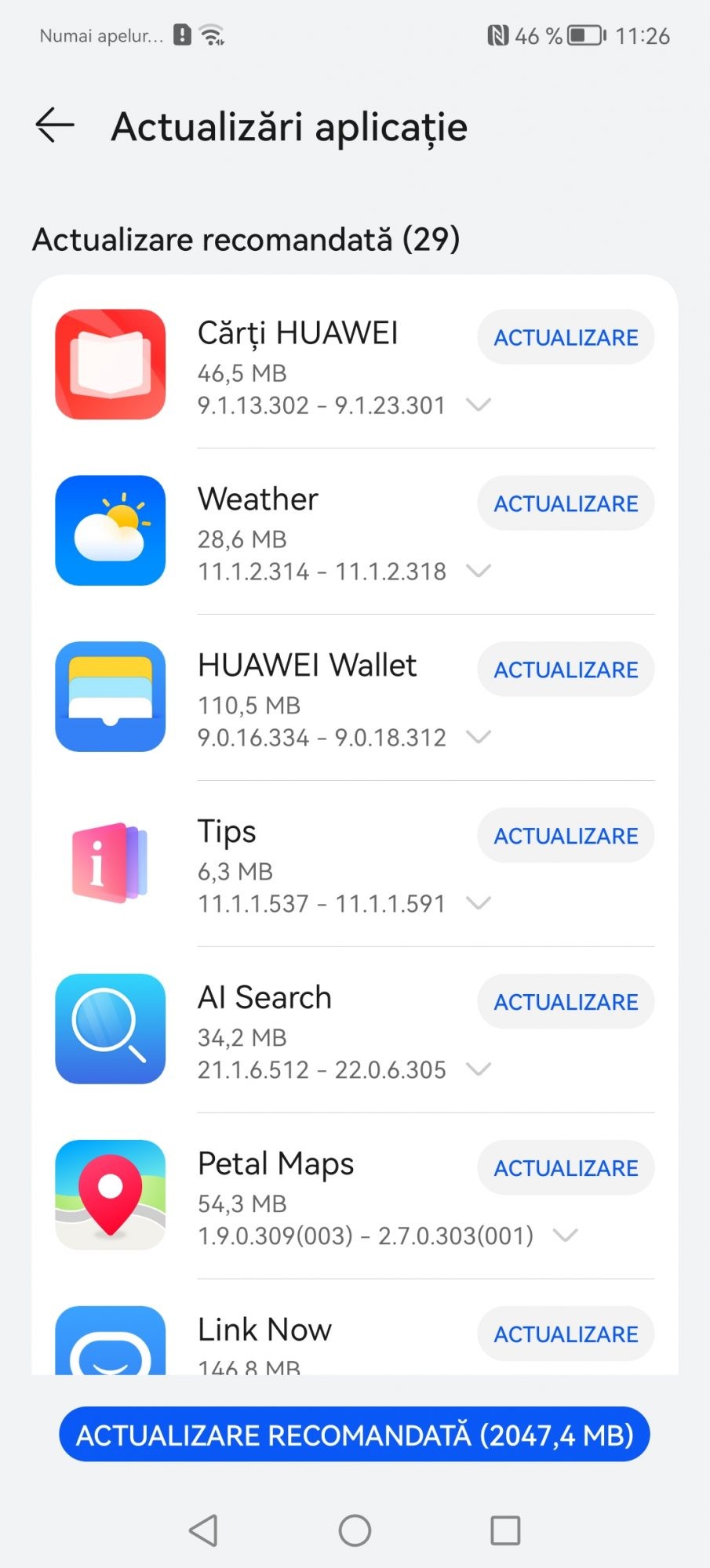Open the Petal Maps app icon
710x1568 pixels.
click(111, 1195)
